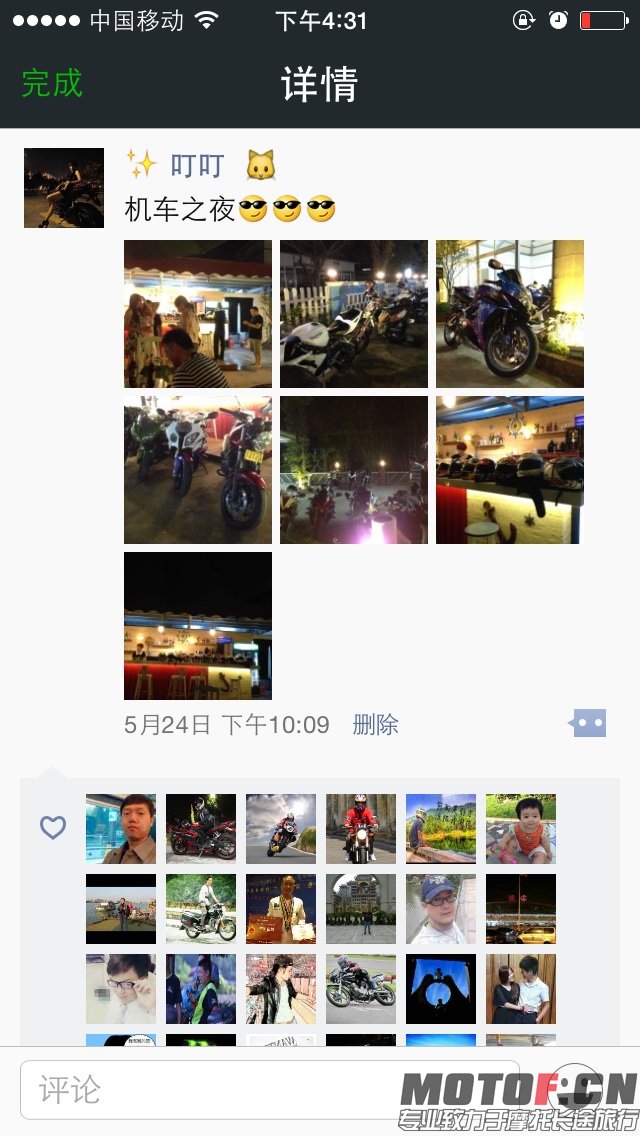Tap 完成 to close the details
640x1136 pixels.
[x=52, y=84]
